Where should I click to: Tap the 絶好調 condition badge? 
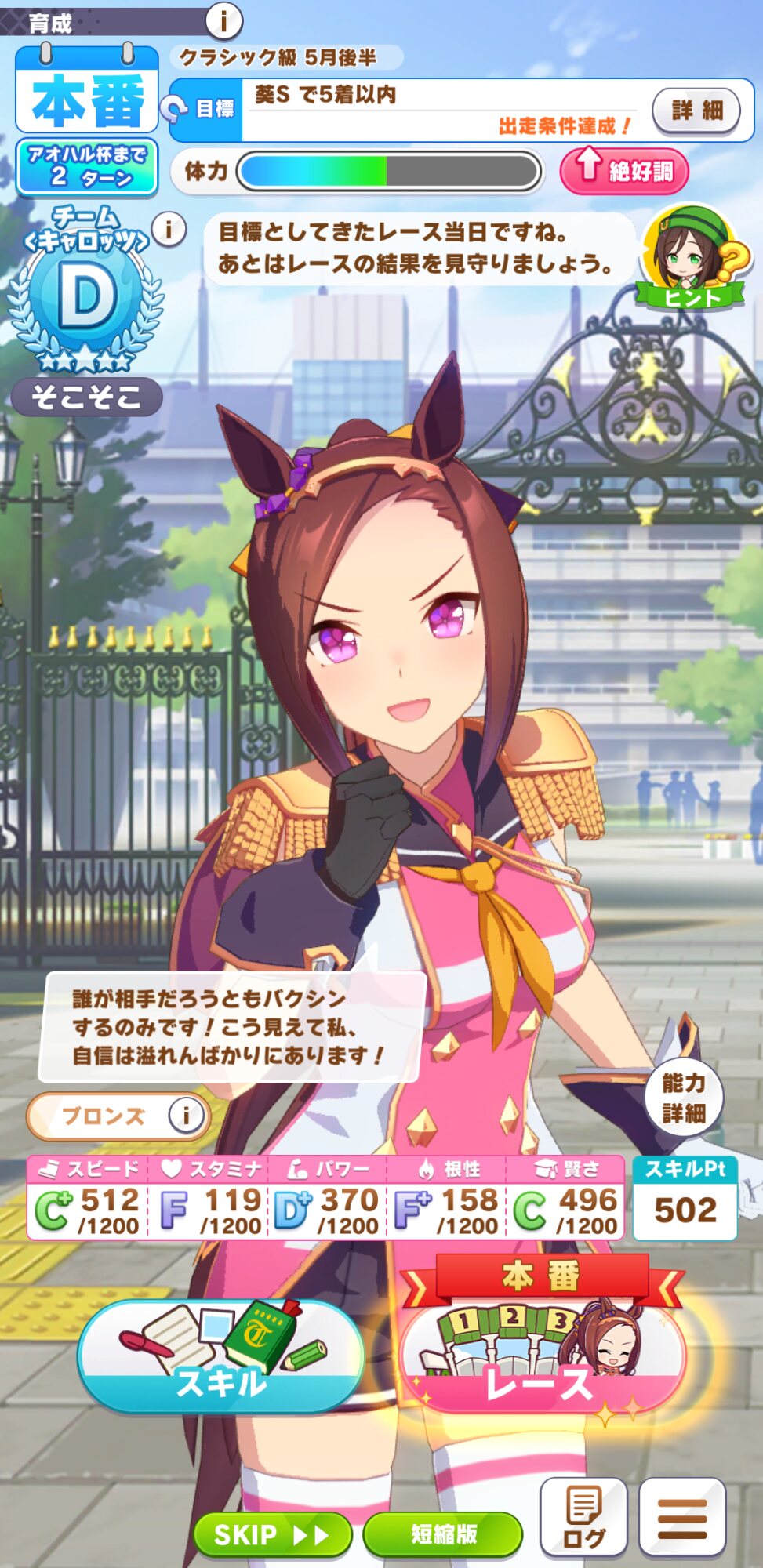[x=624, y=170]
